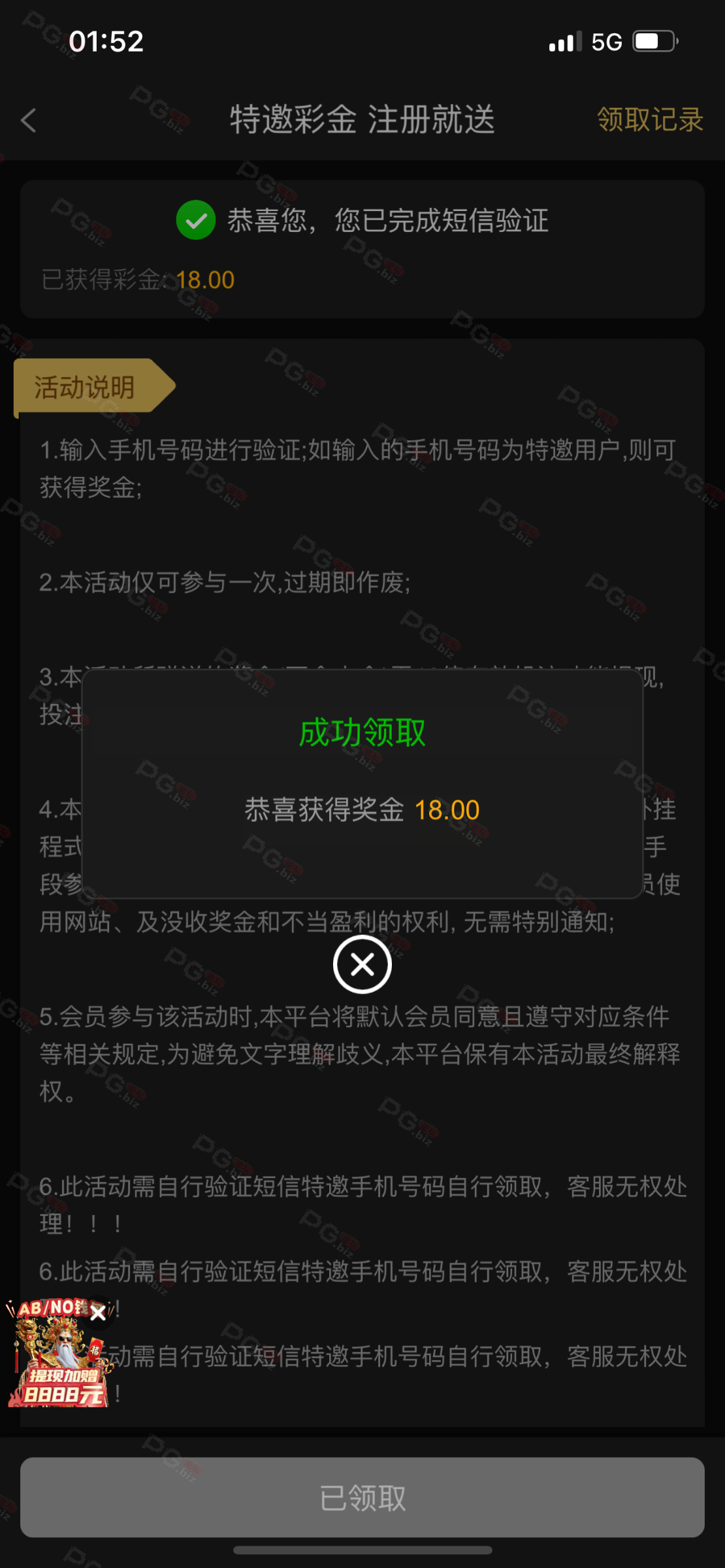
Task: Close the 成功领取 success popup
Action: pyautogui.click(x=362, y=964)
